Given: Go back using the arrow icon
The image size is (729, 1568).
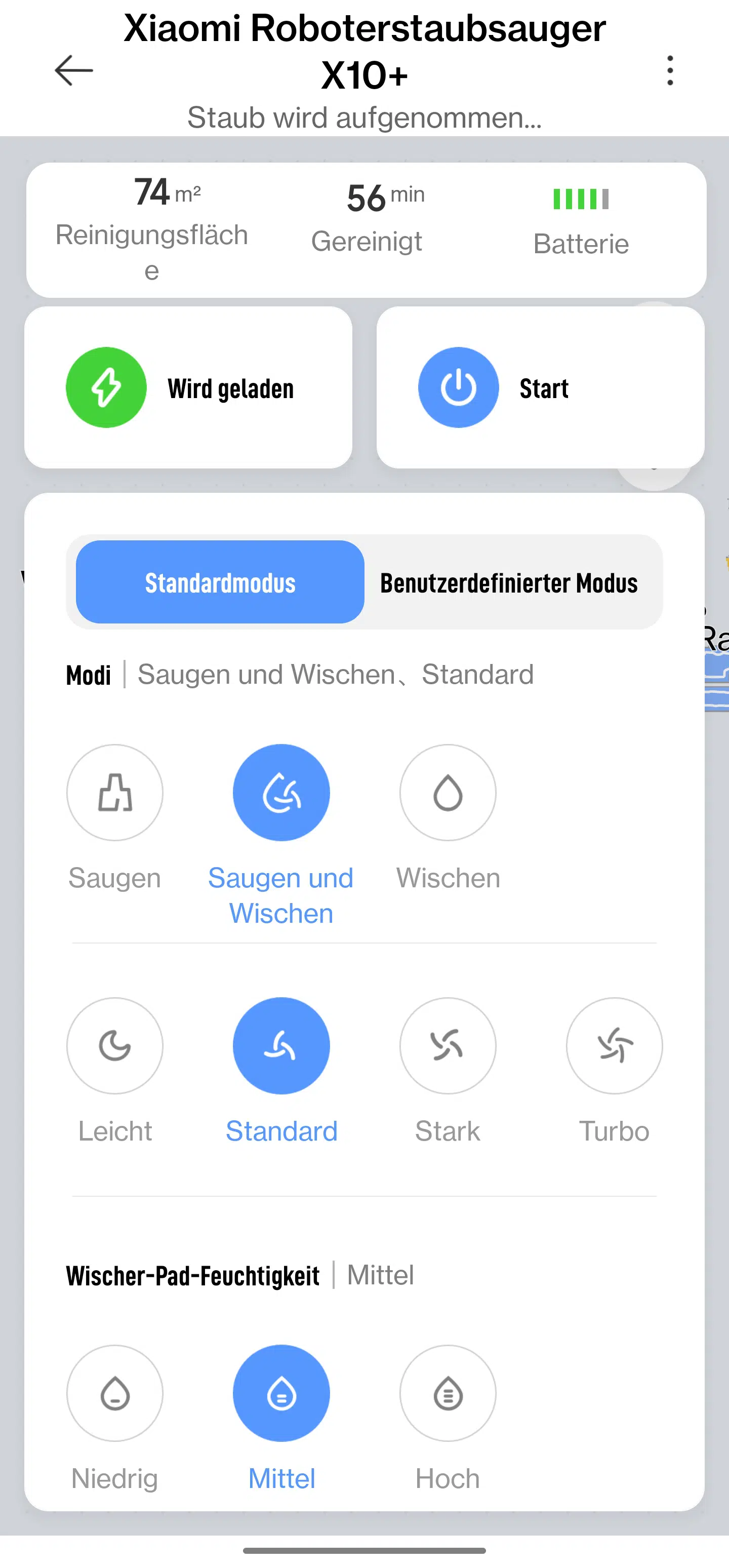Looking at the screenshot, I should pyautogui.click(x=73, y=70).
